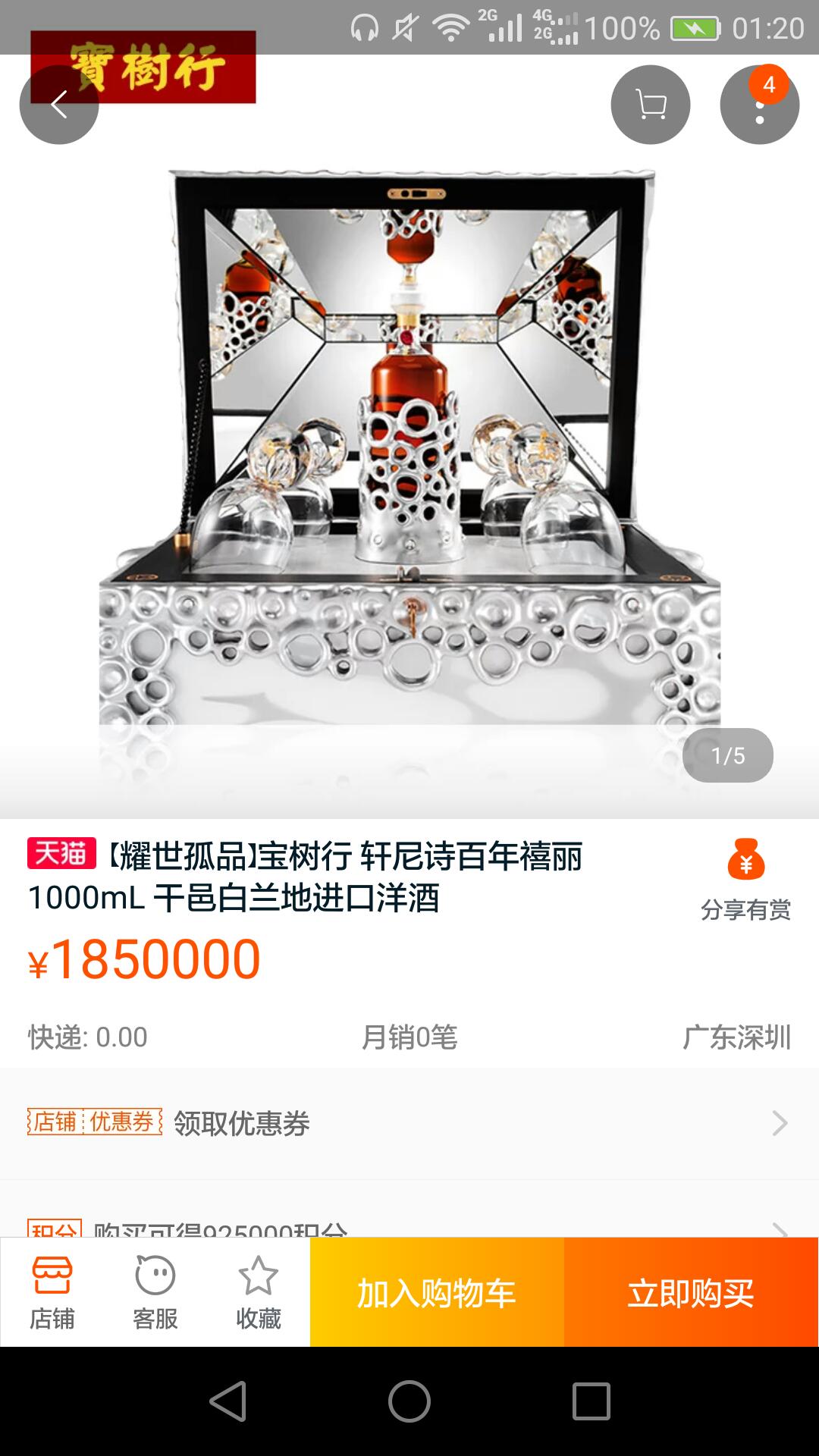The width and height of the screenshot is (819, 1456).
Task: Tap 立即购买 to buy now
Action: pos(691,1293)
